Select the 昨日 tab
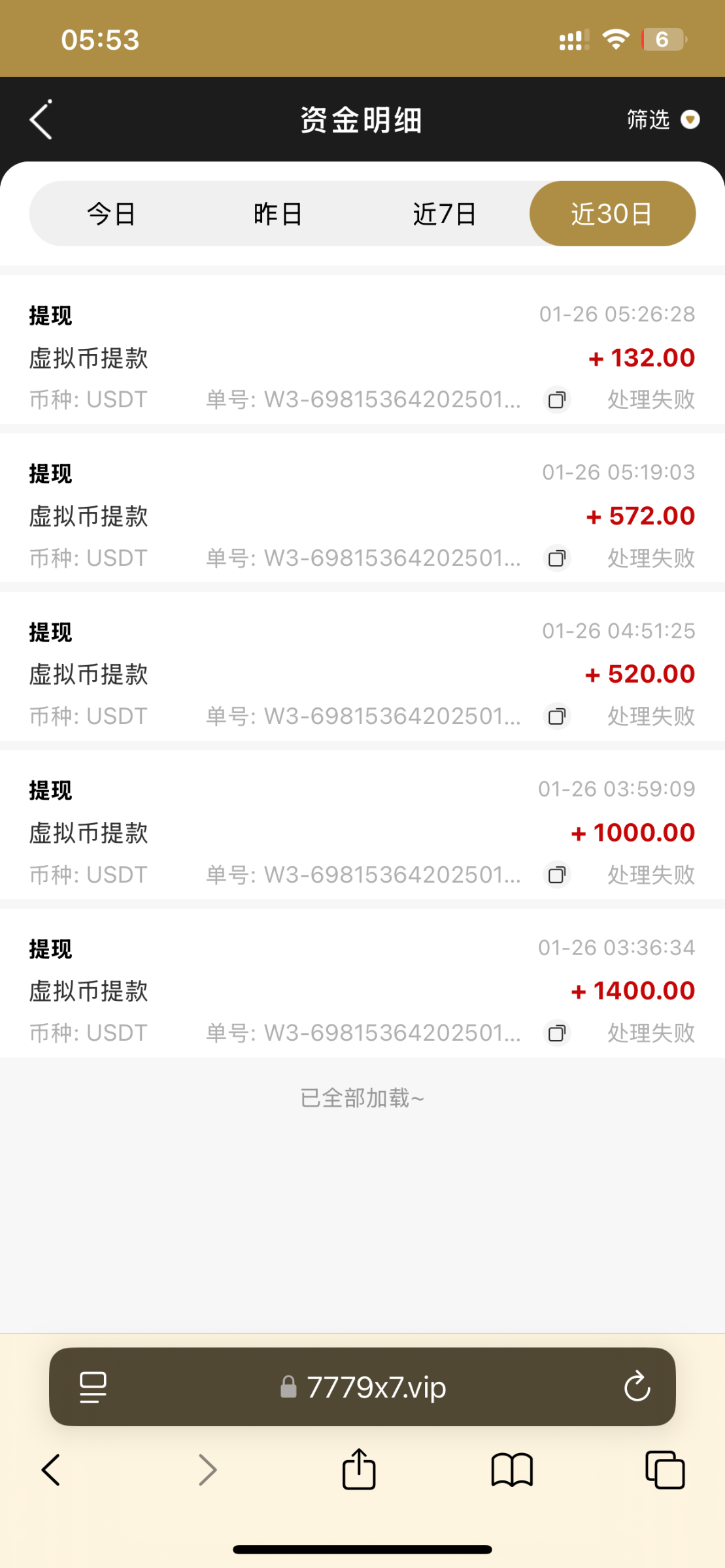 tap(278, 214)
